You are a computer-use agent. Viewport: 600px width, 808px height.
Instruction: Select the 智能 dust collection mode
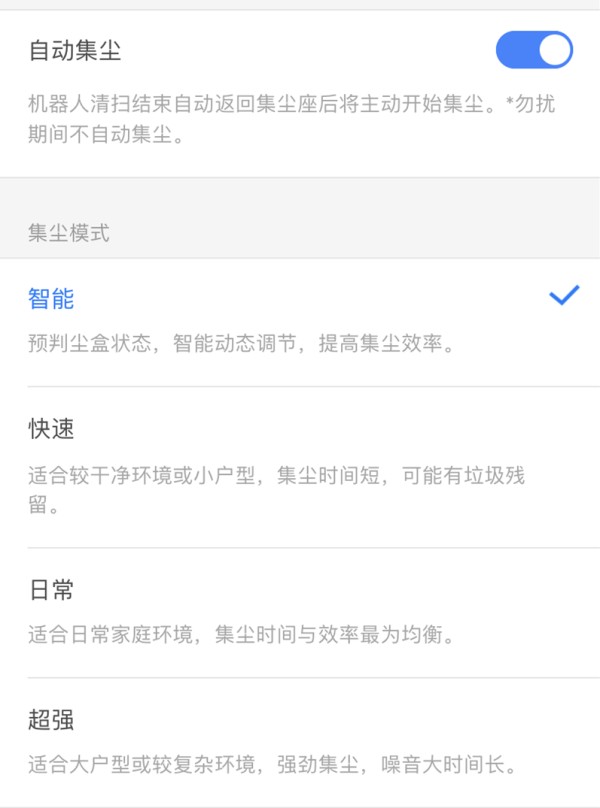tap(300, 320)
